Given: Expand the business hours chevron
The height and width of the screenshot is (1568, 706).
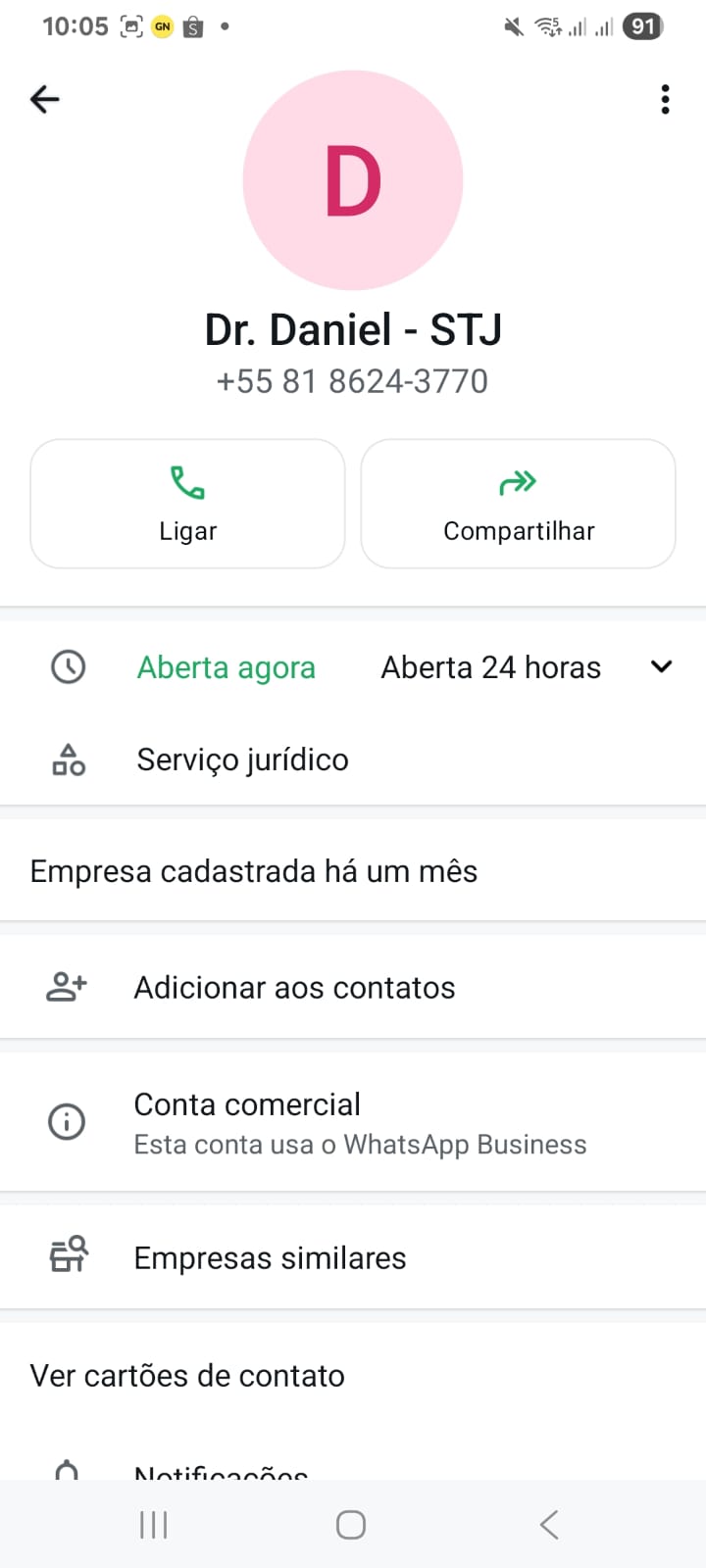Looking at the screenshot, I should click(x=662, y=667).
